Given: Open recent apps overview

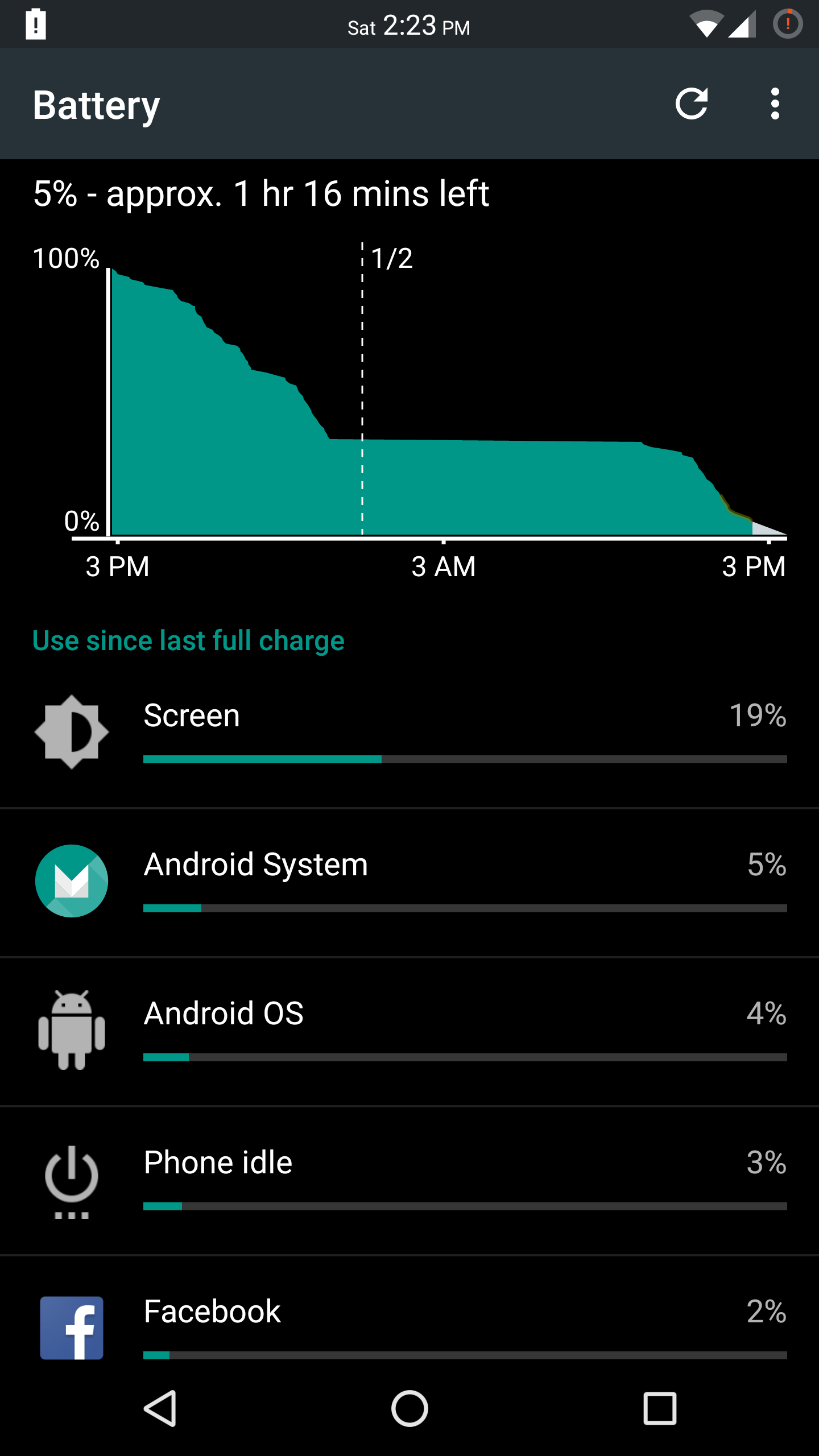Looking at the screenshot, I should point(660,1408).
